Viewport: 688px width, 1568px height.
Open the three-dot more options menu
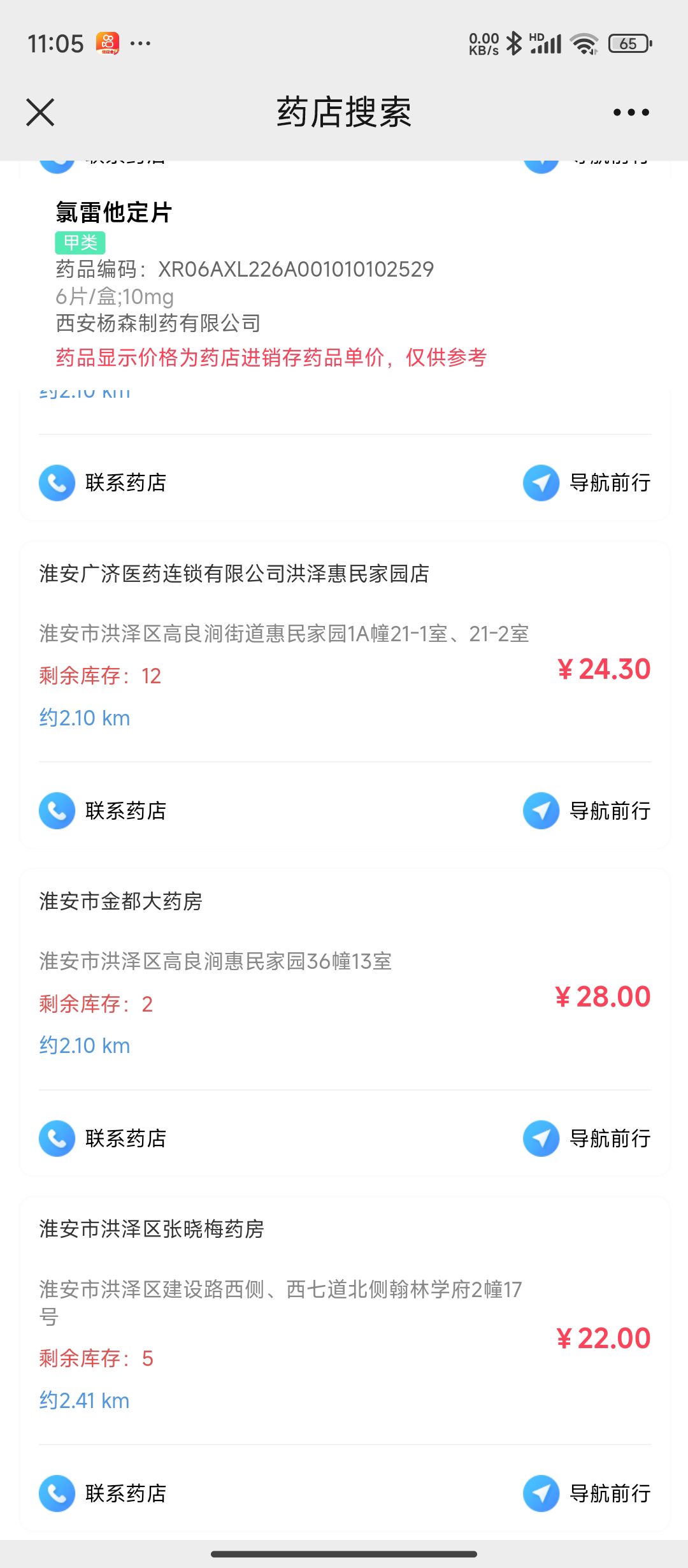coord(631,112)
